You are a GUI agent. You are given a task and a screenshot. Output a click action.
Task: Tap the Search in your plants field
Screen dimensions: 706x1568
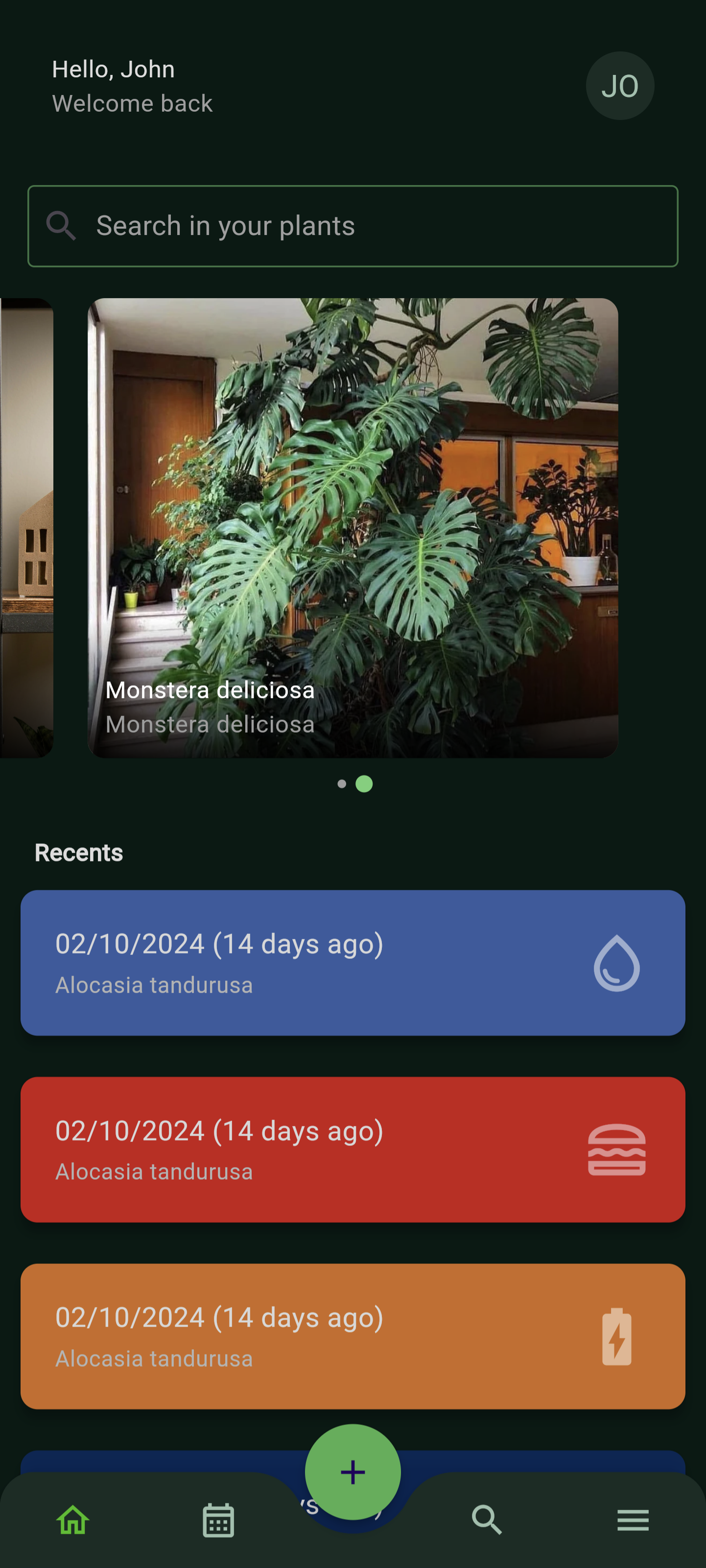coord(353,226)
